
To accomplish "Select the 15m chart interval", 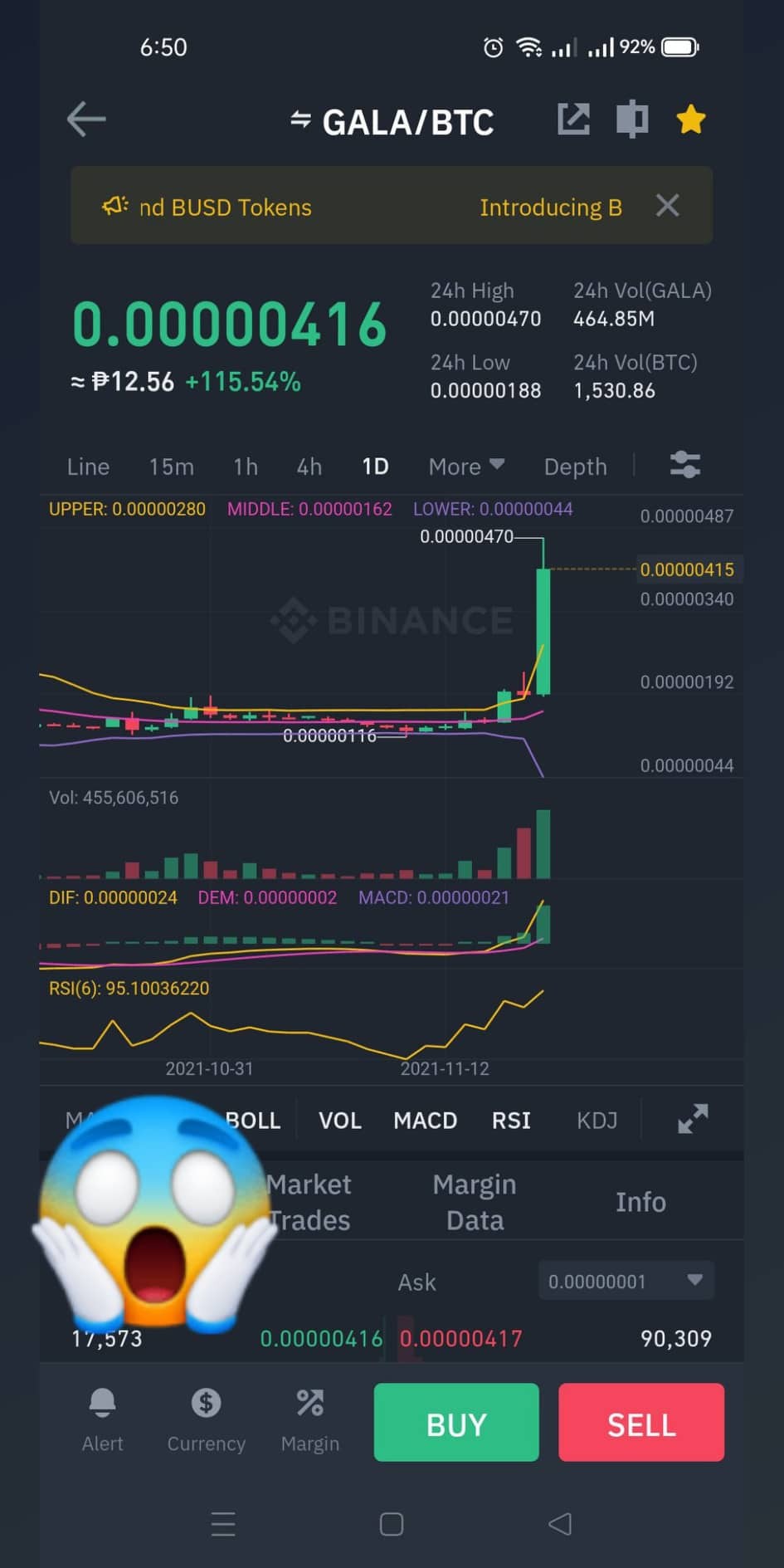I will click(171, 466).
